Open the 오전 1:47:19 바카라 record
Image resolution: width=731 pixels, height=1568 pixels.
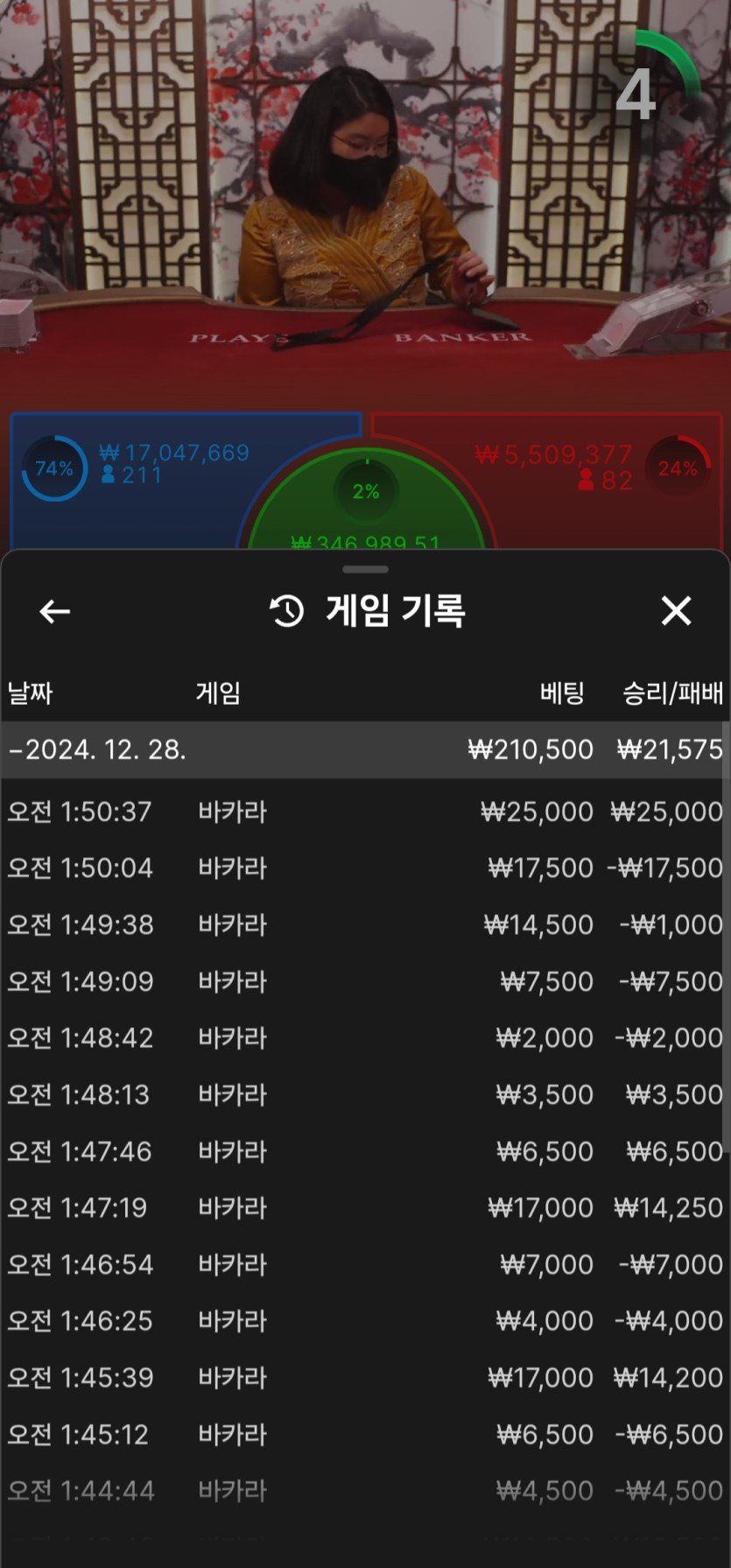[364, 1207]
